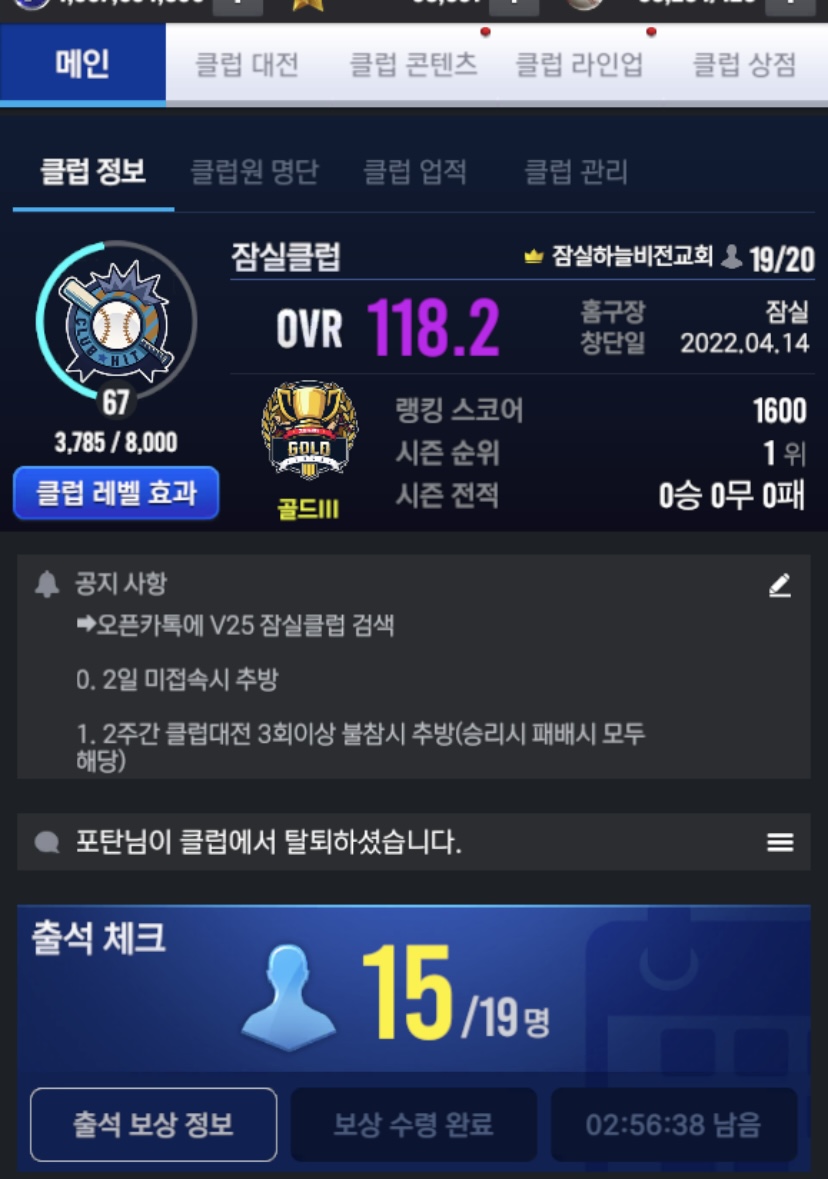The image size is (828, 1179).
Task: View 출석 보상 정보
Action: 153,1124
